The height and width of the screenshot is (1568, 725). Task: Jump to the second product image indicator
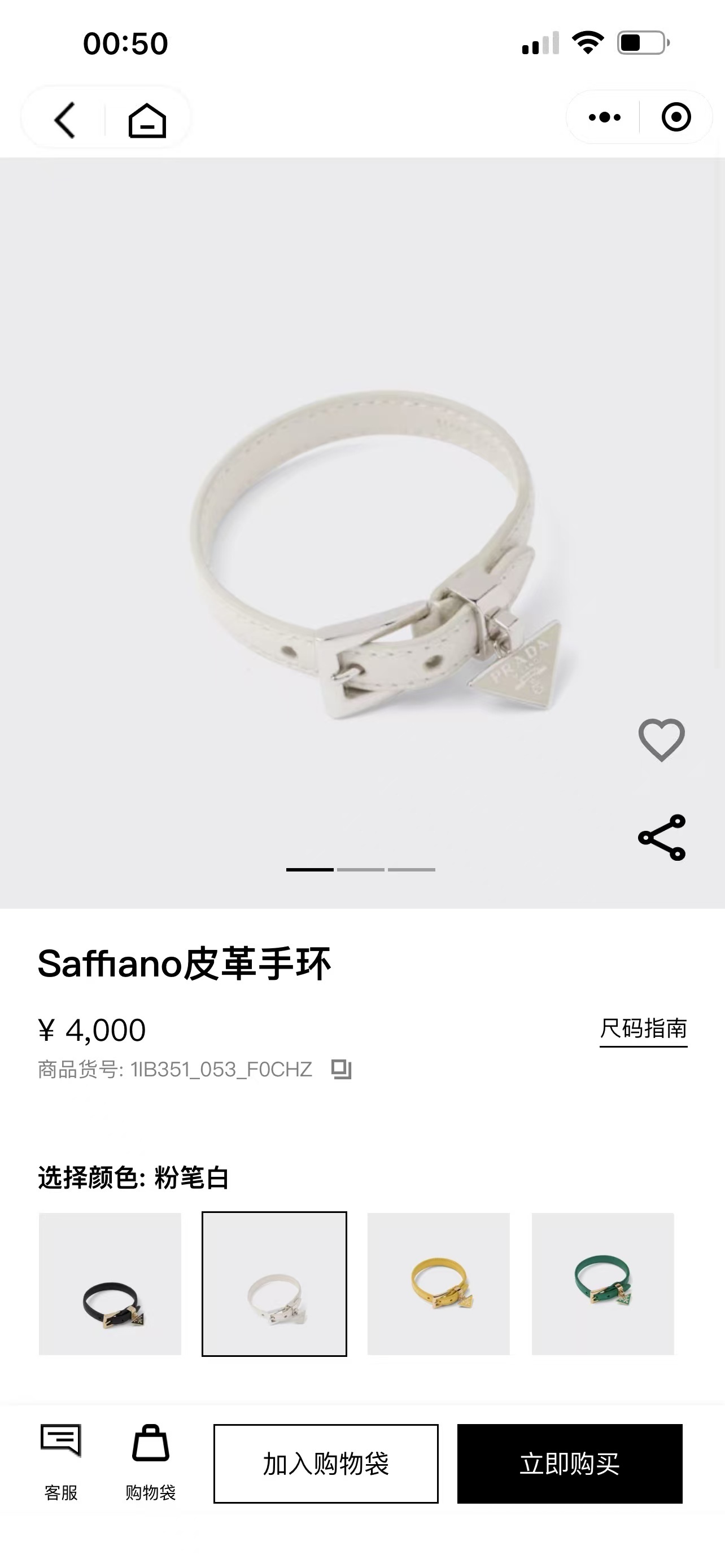[x=360, y=869]
